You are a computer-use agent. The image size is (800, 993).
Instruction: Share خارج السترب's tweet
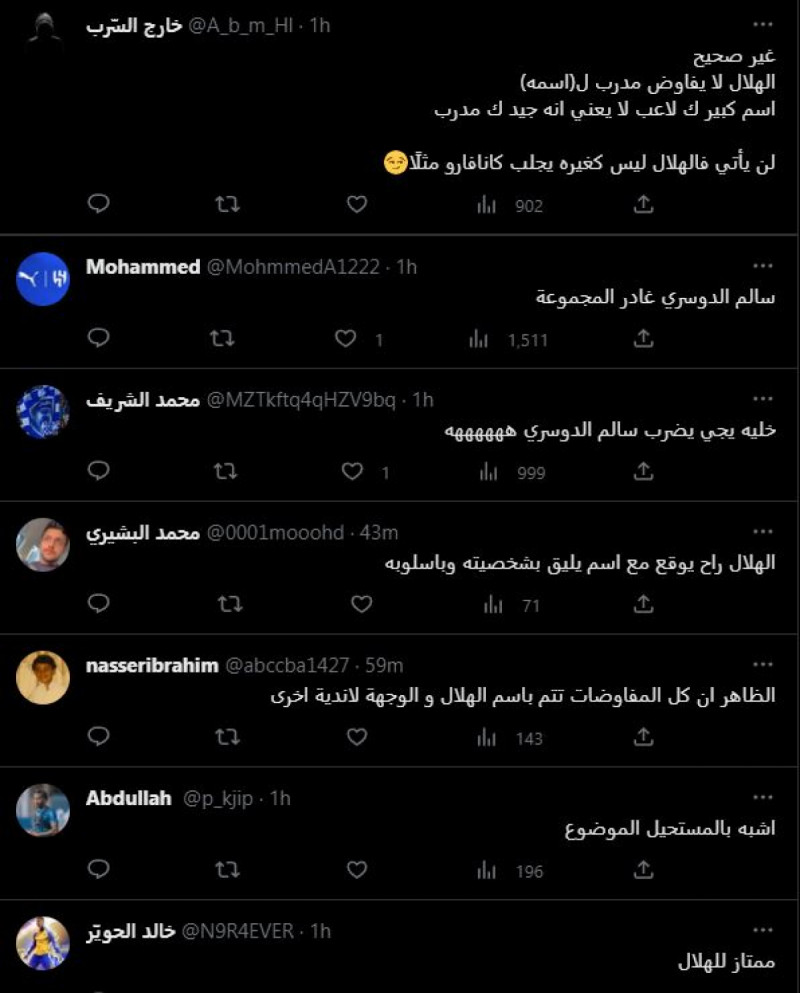pyautogui.click(x=643, y=204)
